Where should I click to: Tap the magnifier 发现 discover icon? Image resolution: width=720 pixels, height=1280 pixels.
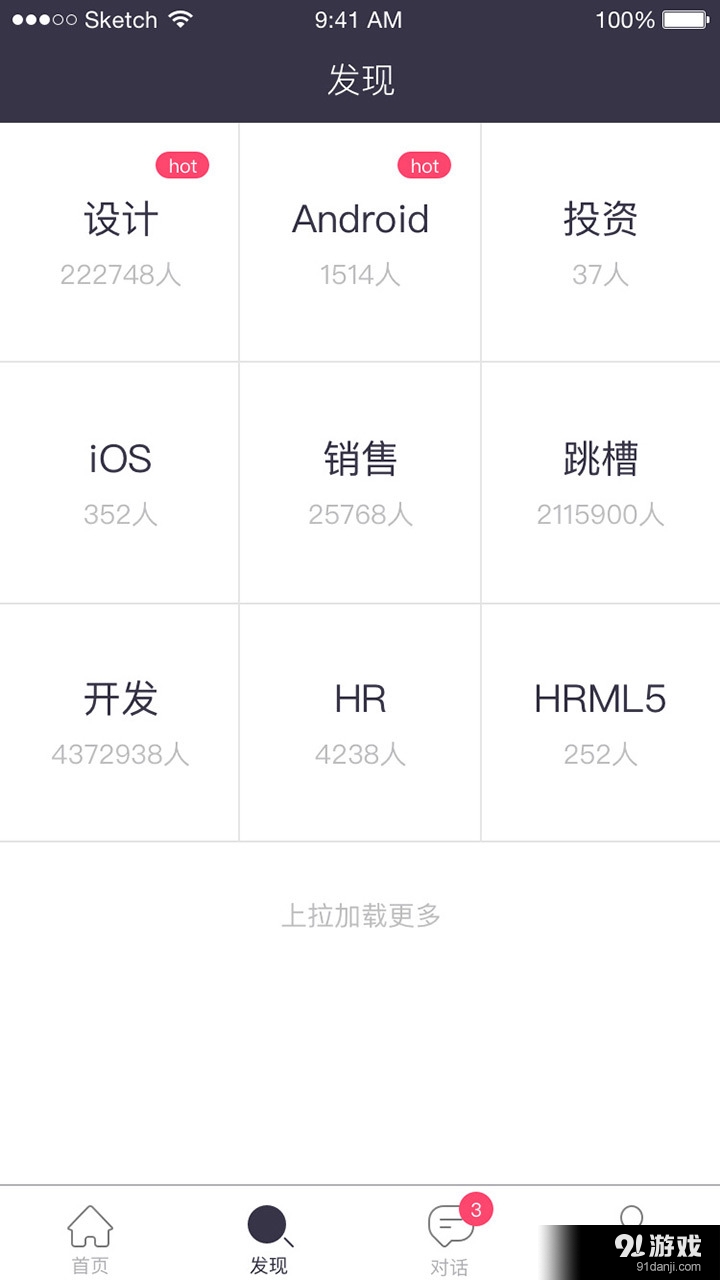268,1224
